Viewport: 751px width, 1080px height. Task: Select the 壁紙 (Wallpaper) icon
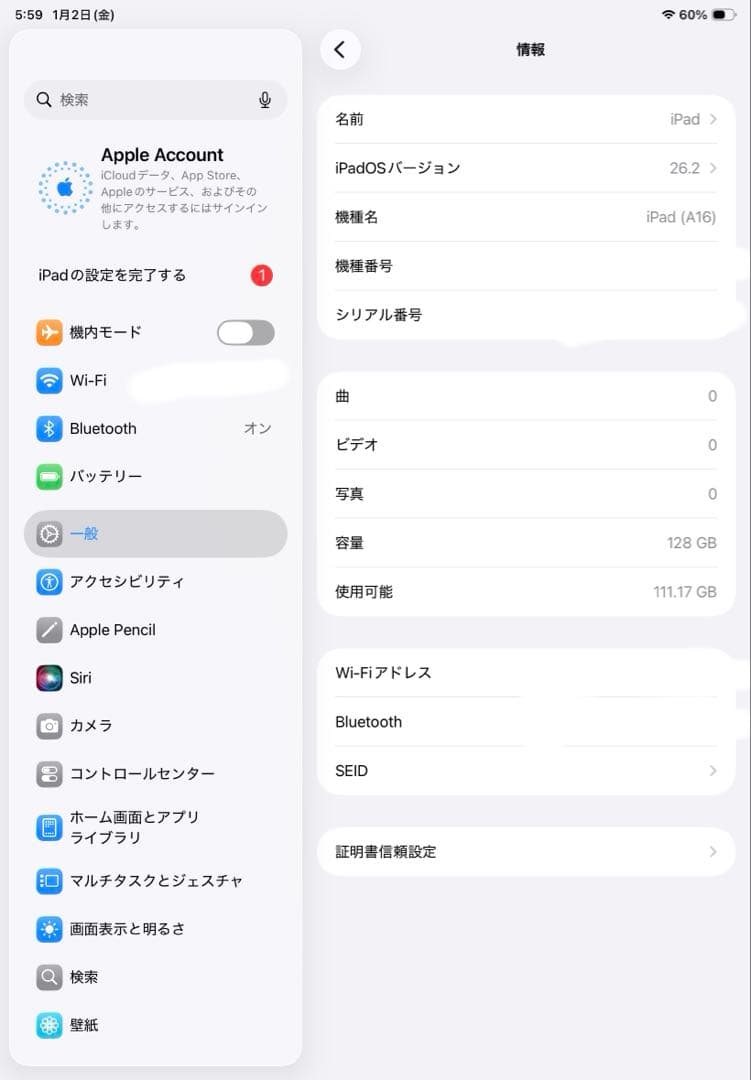pyautogui.click(x=48, y=1025)
